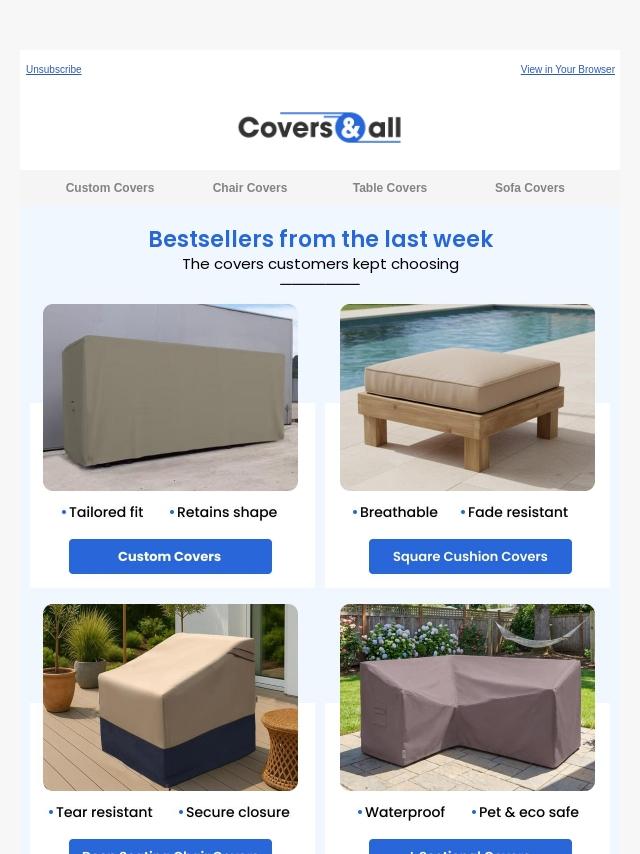This screenshot has height=854, width=640.
Task: Open the beige and navy chair cover image
Action: [170, 697]
